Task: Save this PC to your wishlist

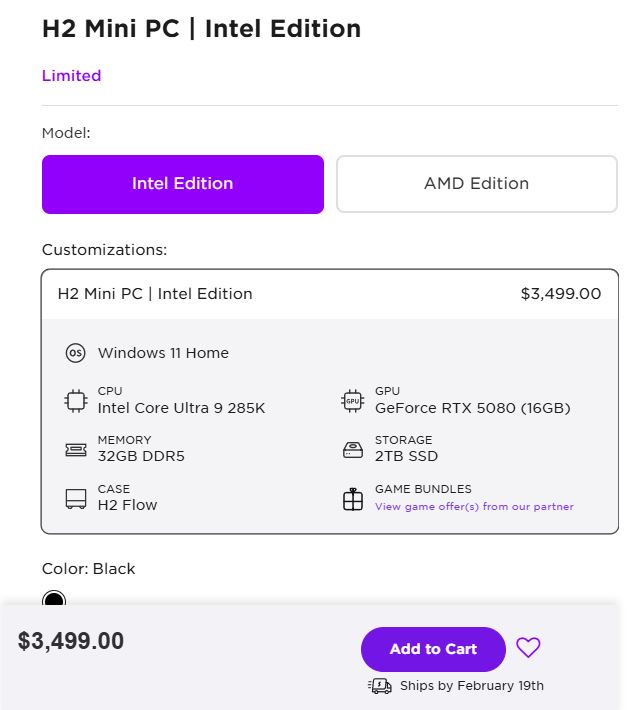Action: (x=528, y=648)
